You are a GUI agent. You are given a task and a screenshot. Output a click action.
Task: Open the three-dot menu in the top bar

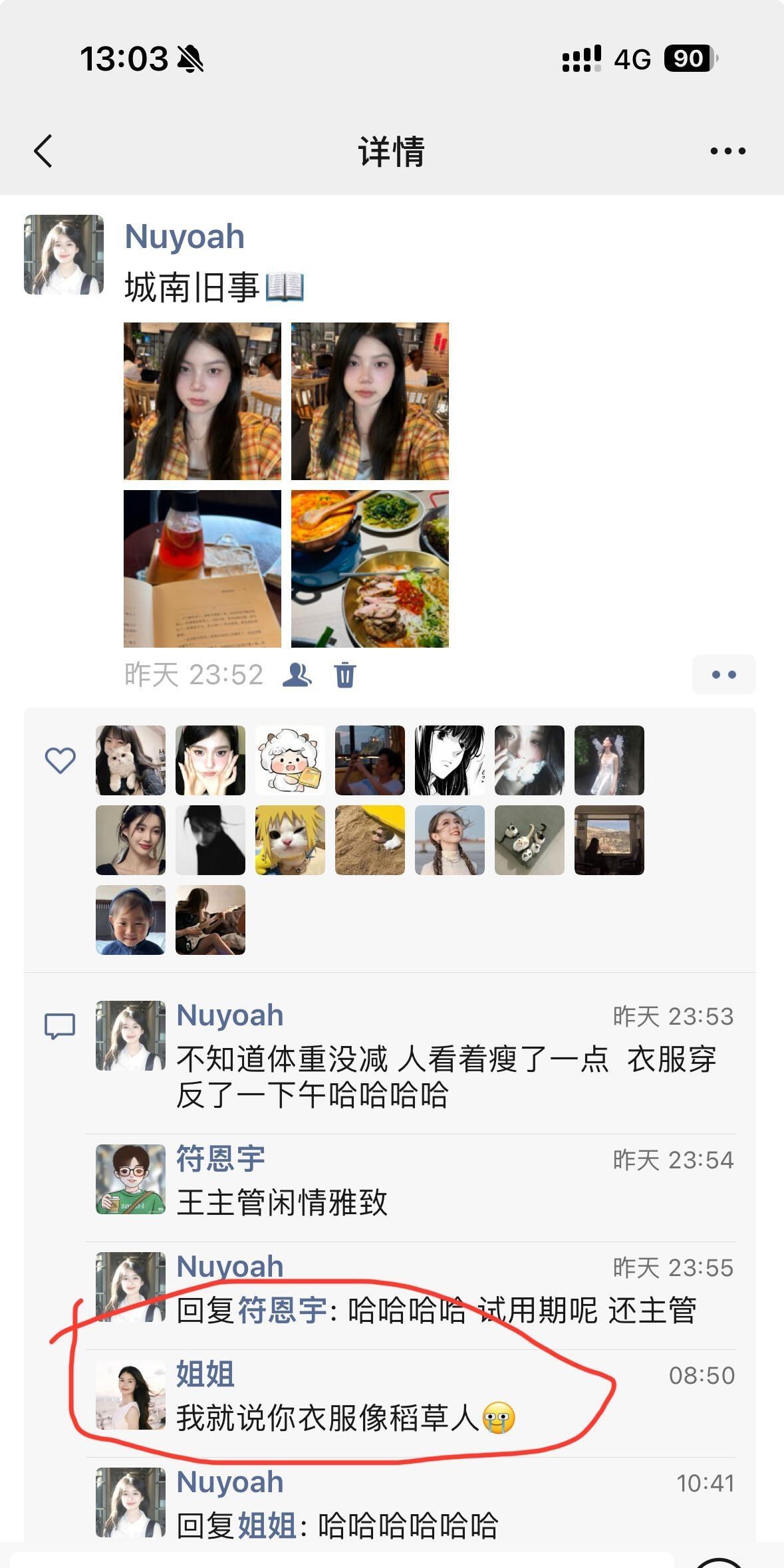coord(727,151)
